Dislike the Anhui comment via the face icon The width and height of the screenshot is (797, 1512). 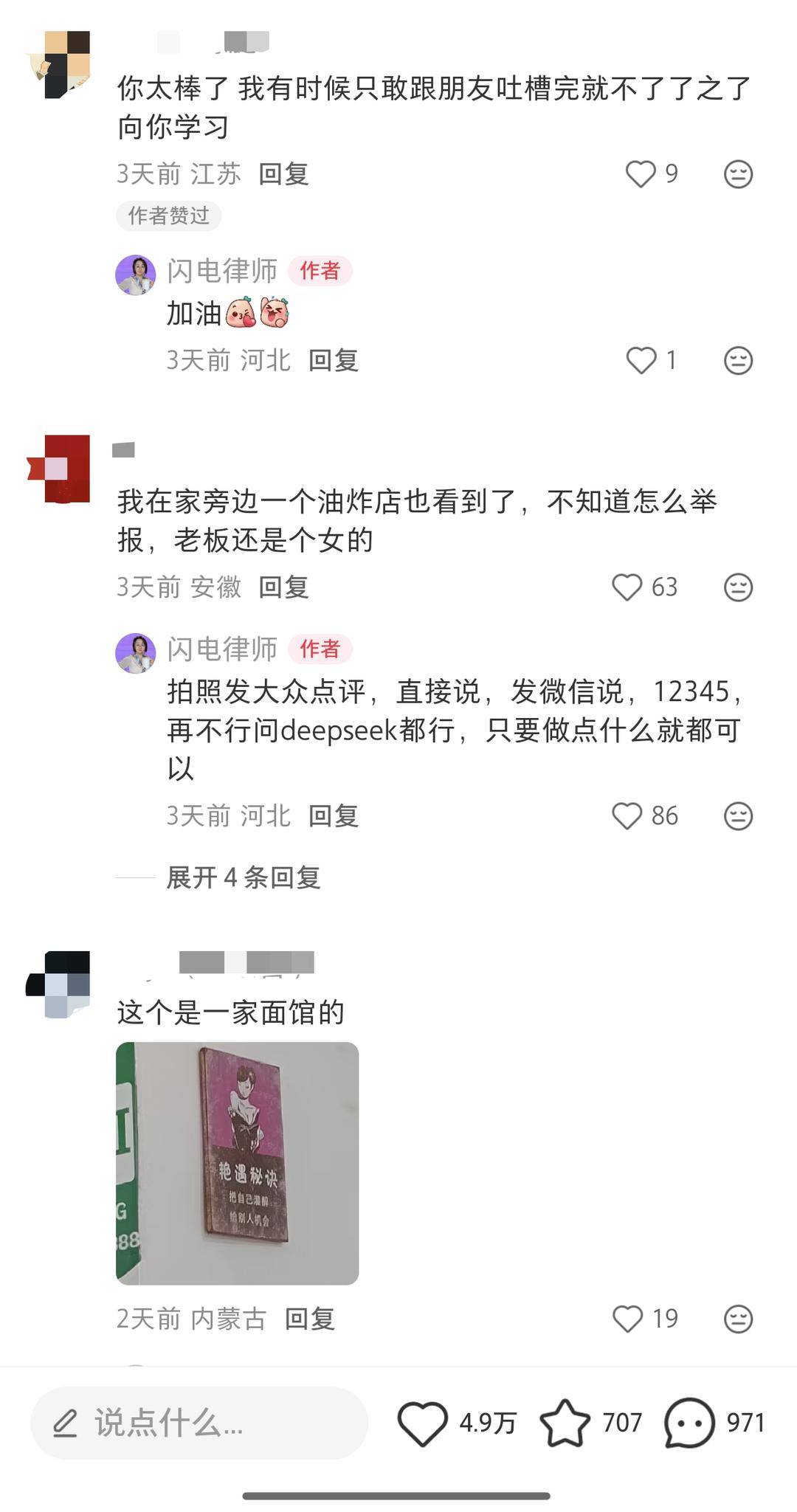pyautogui.click(x=738, y=587)
